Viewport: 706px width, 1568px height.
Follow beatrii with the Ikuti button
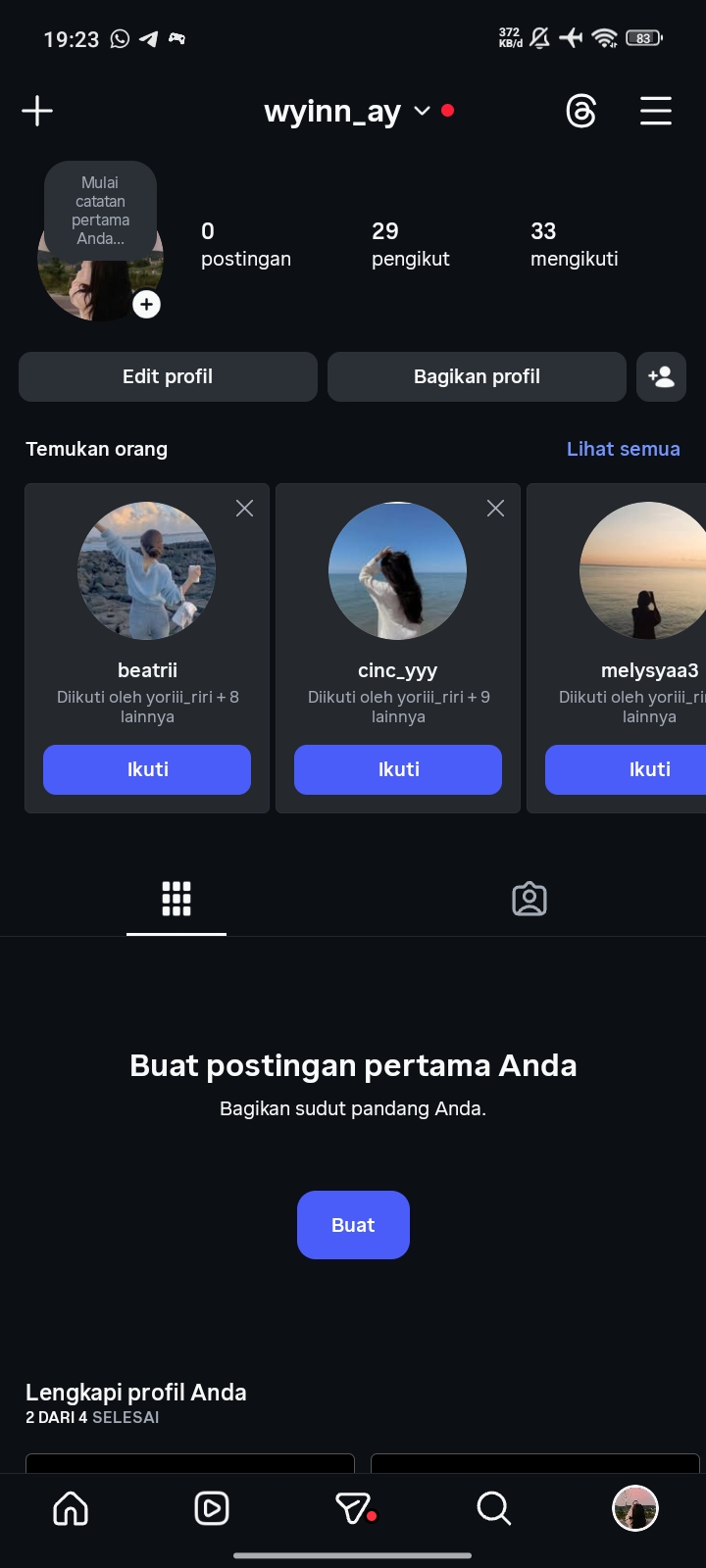(147, 769)
